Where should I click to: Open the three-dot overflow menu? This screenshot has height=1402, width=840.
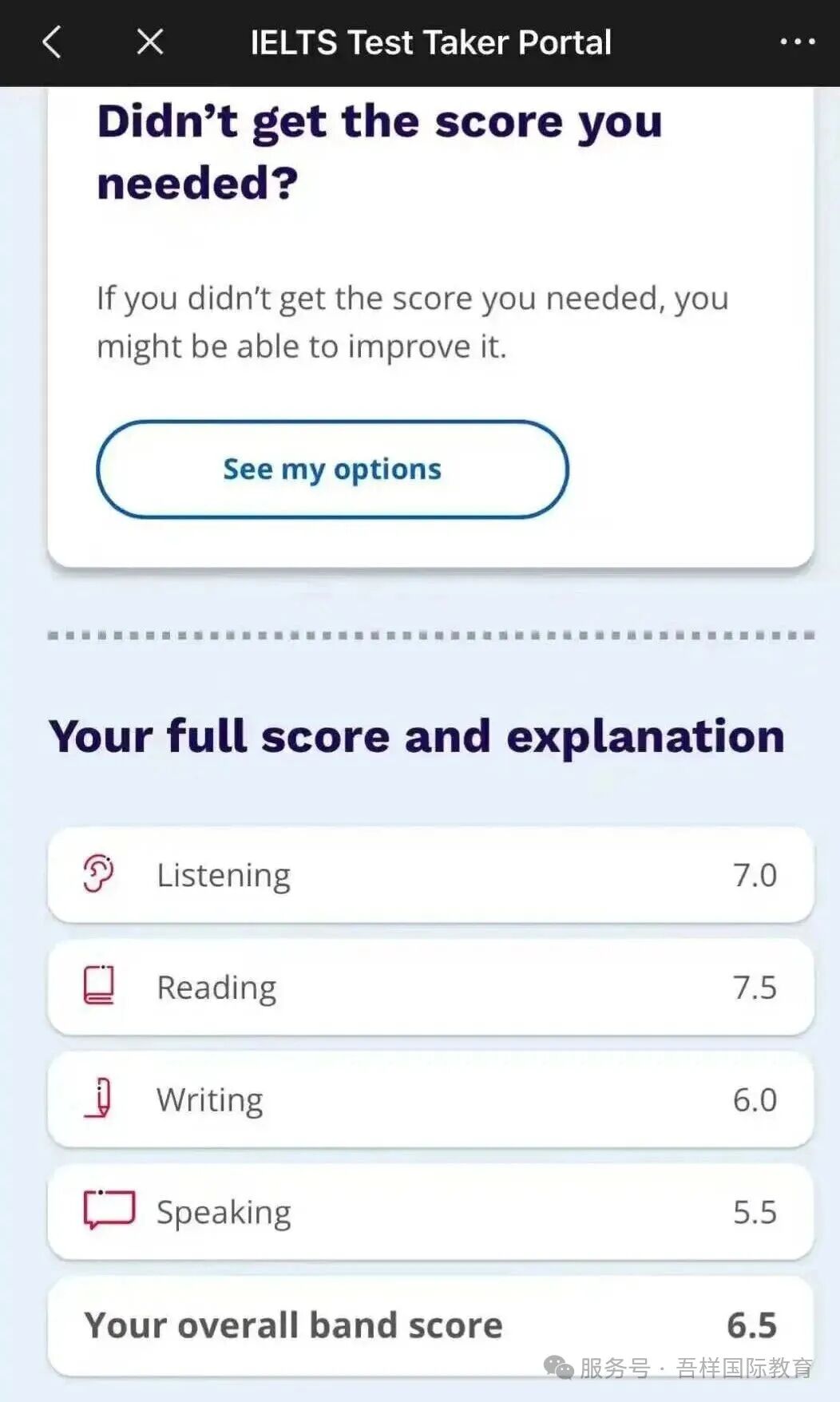click(797, 42)
